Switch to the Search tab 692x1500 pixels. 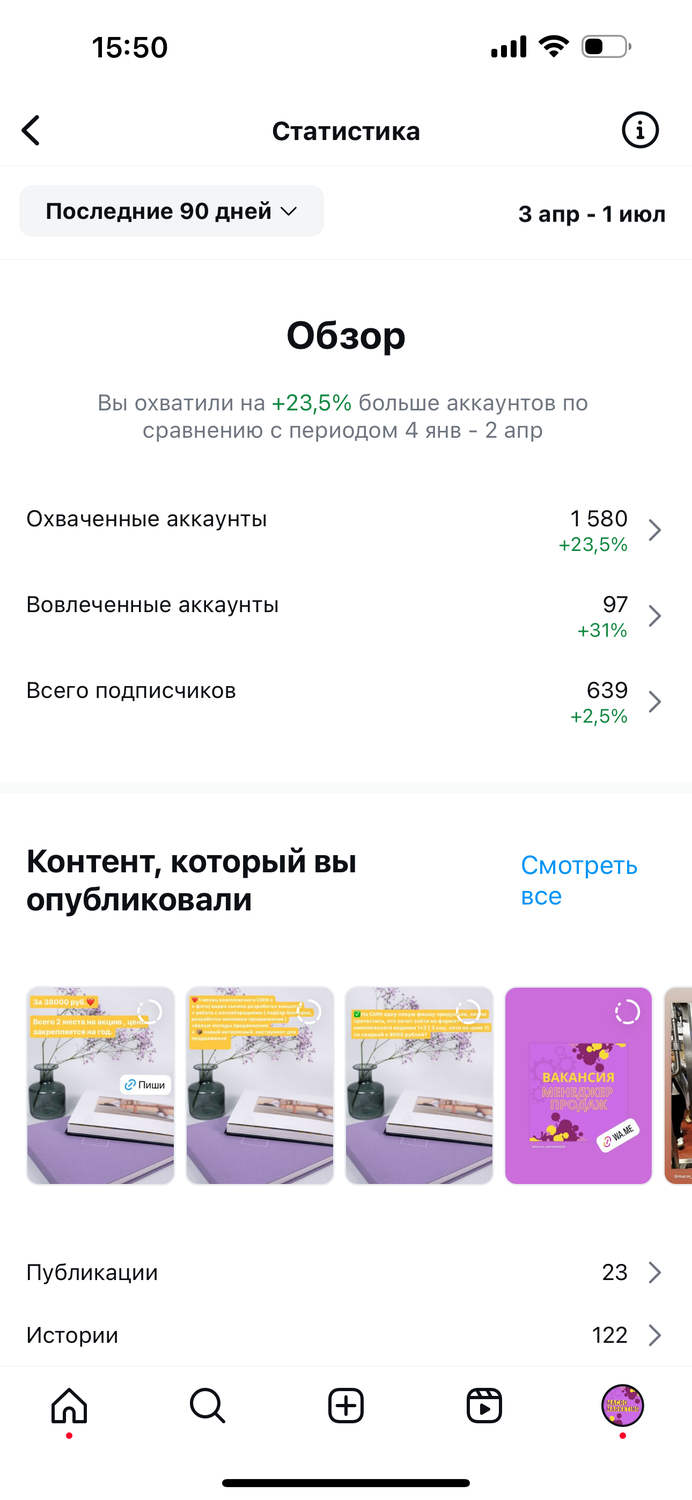[x=207, y=1406]
